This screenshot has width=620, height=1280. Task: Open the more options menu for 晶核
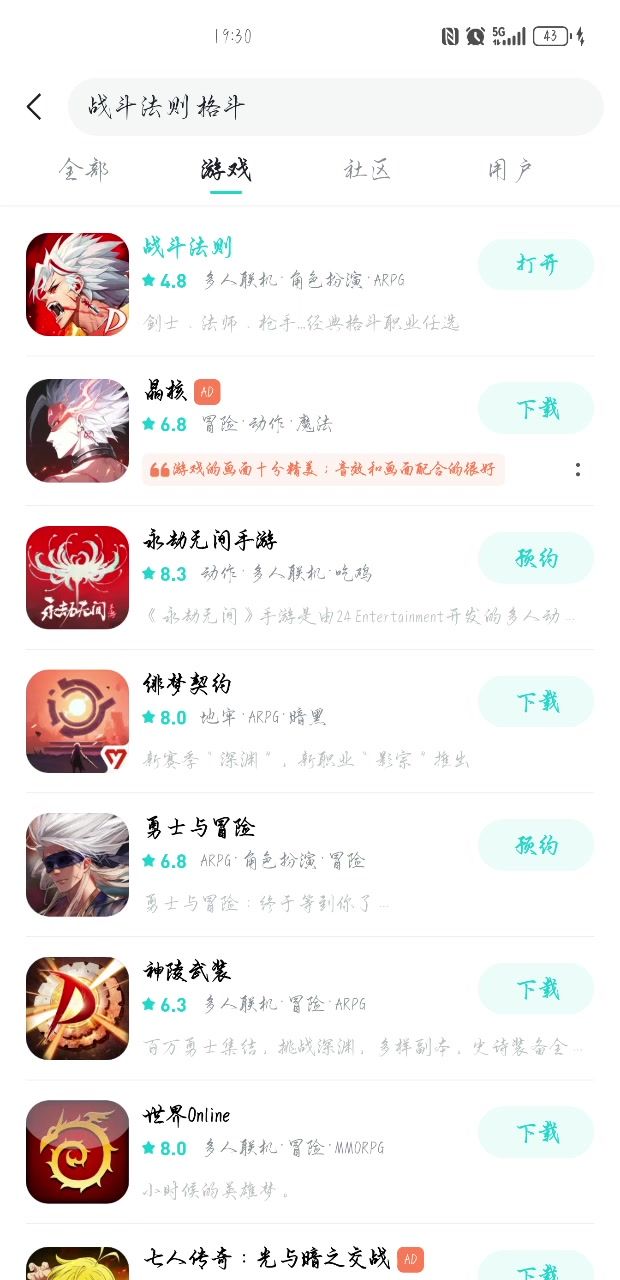(578, 469)
